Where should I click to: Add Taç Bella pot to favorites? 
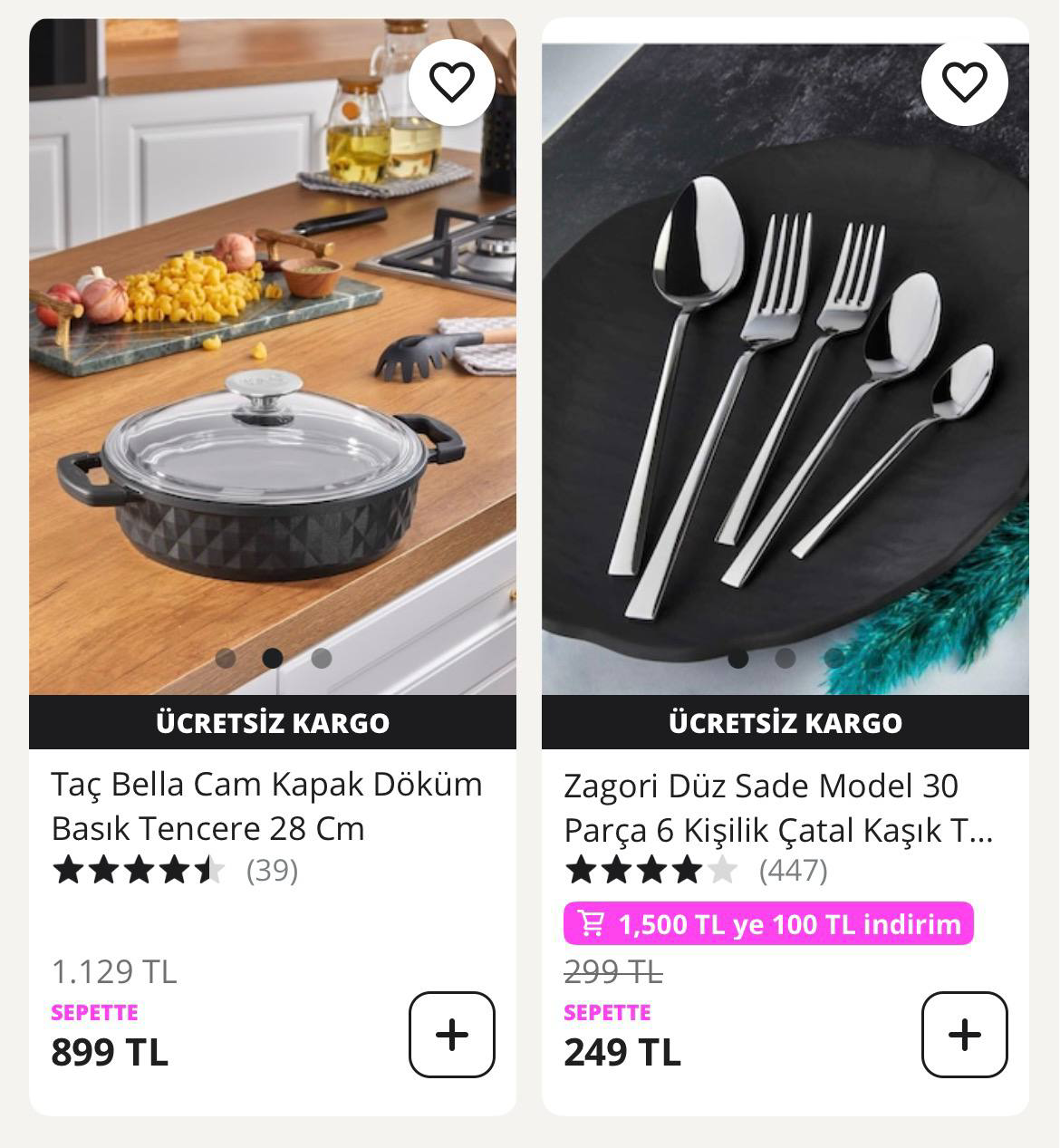click(x=451, y=82)
